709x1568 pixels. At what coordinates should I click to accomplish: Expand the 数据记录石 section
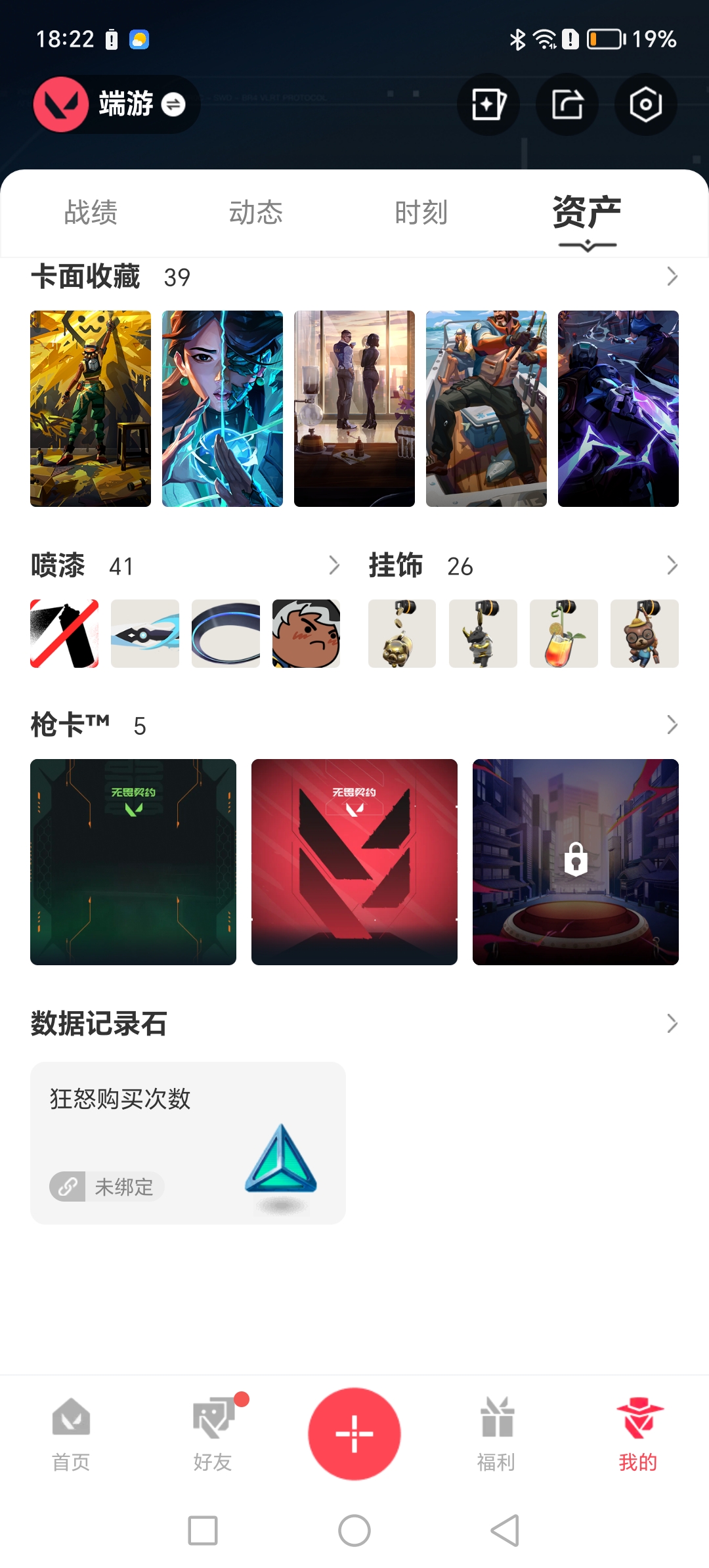672,1022
